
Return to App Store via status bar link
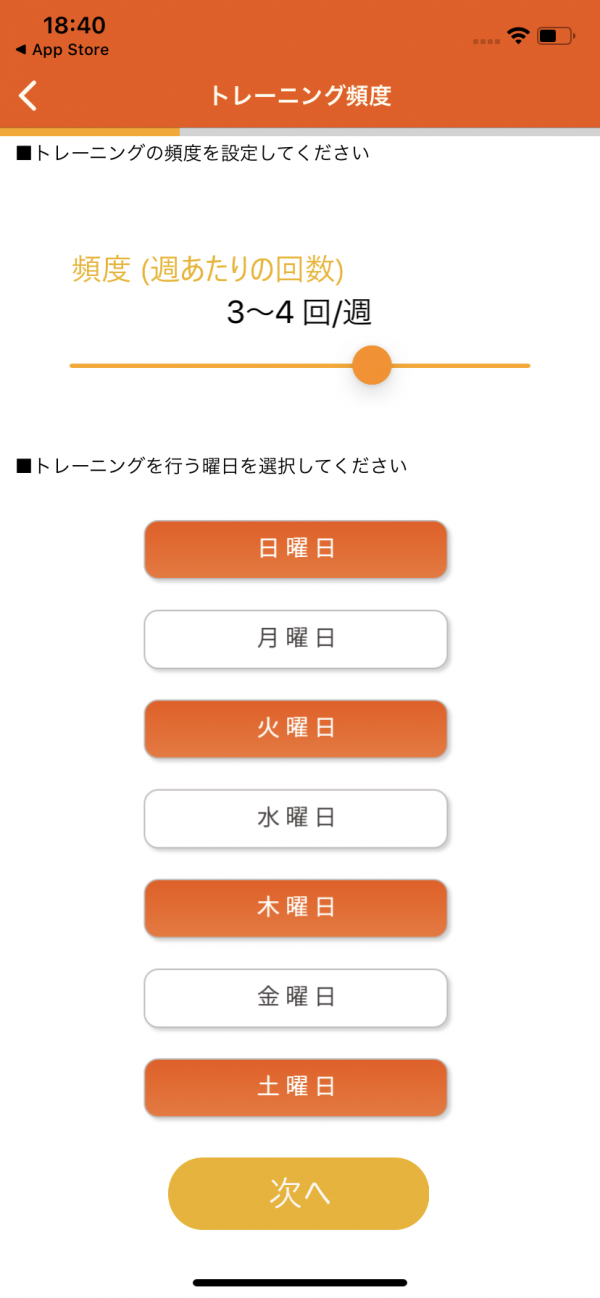[62, 50]
